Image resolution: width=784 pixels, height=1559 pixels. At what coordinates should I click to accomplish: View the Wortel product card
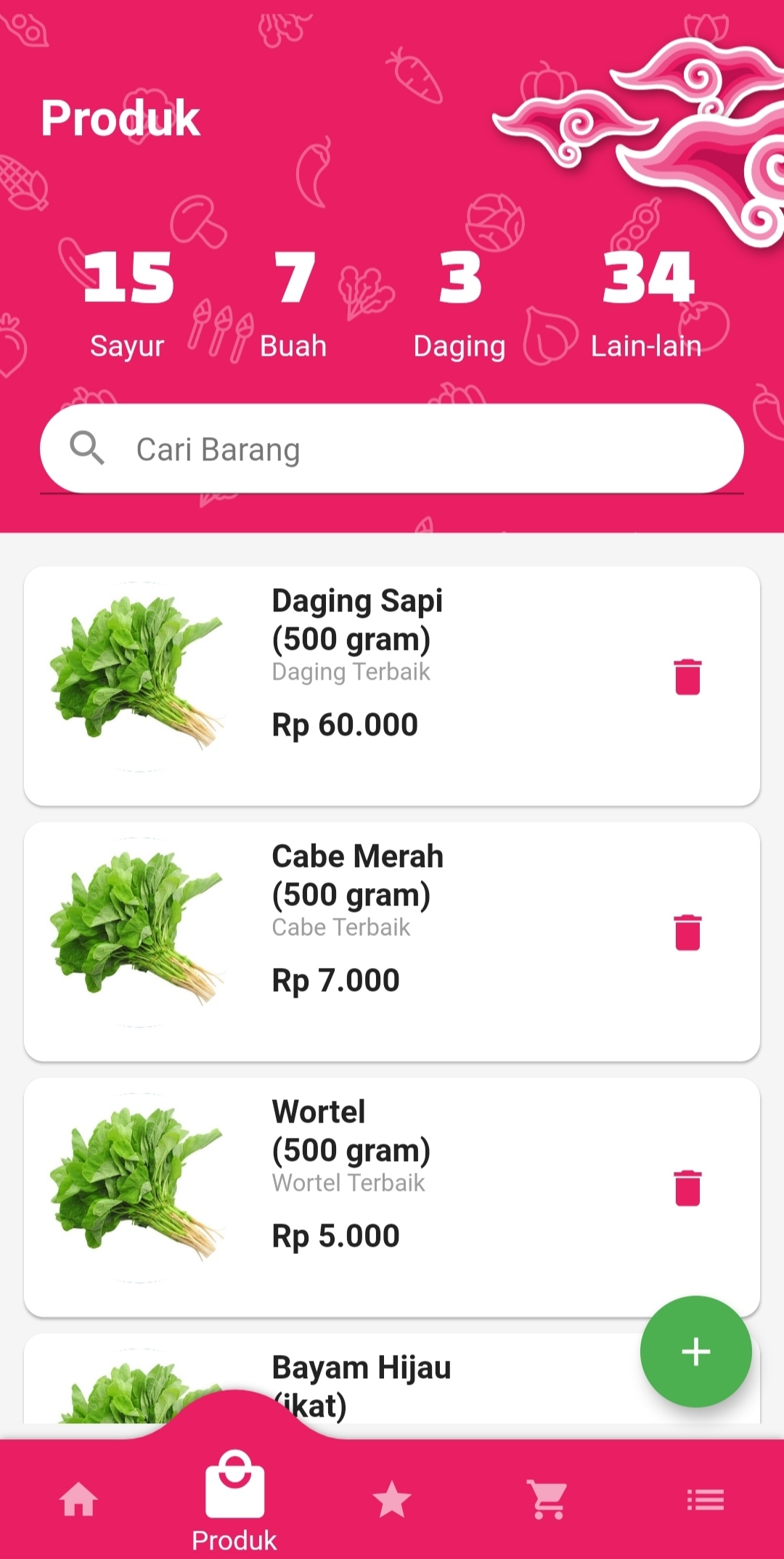(x=392, y=1197)
